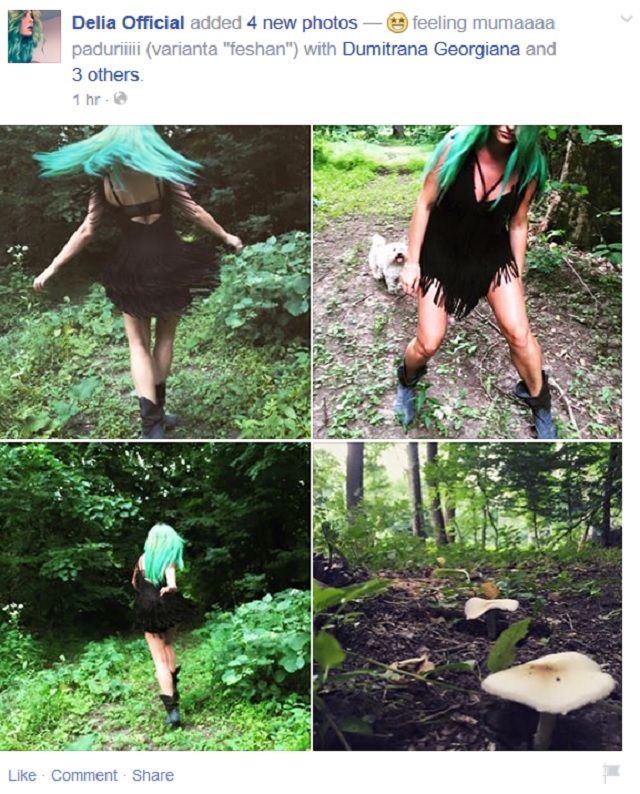Like this post
The width and height of the screenshot is (640, 794).
[22, 775]
